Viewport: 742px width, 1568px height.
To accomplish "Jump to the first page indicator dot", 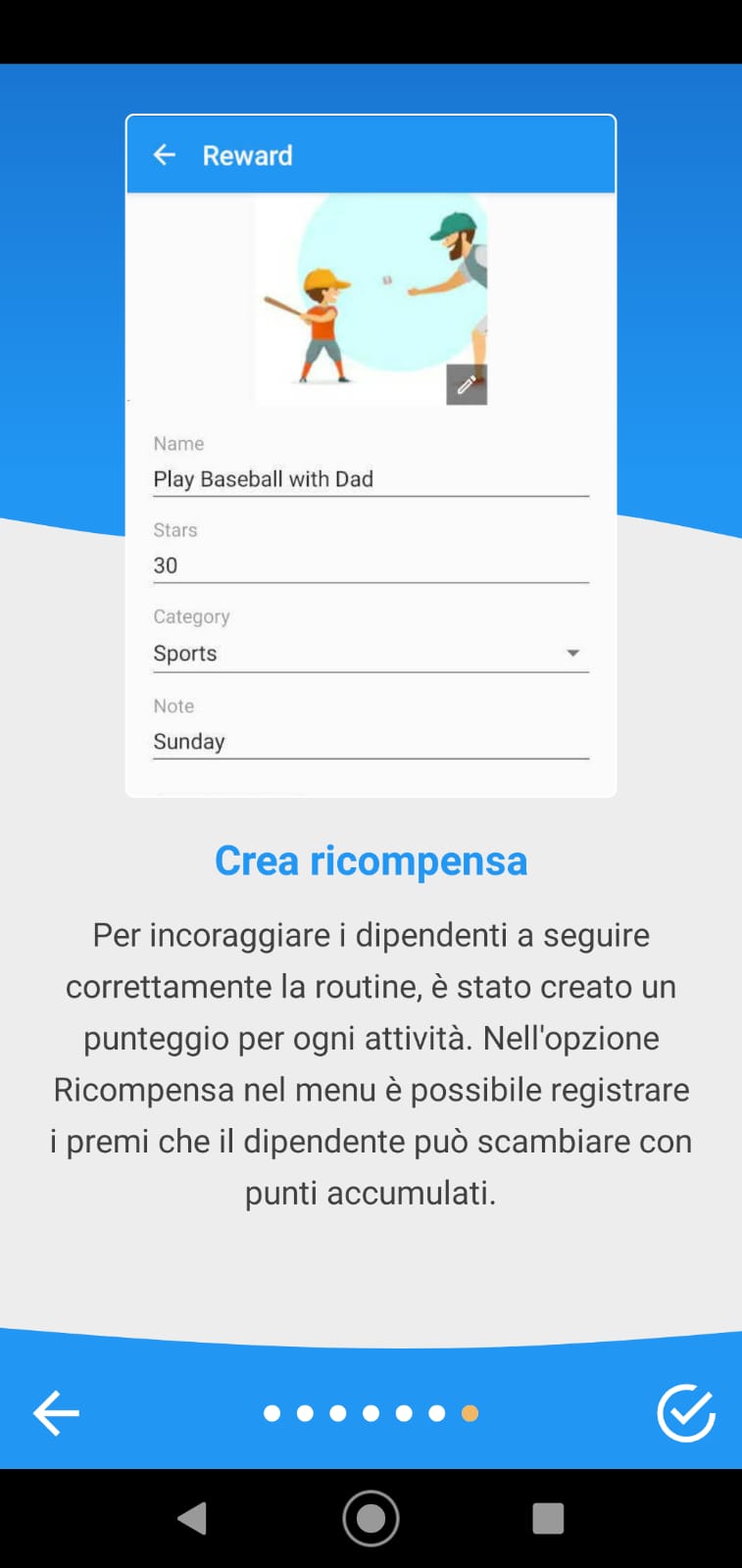I will point(272,1413).
